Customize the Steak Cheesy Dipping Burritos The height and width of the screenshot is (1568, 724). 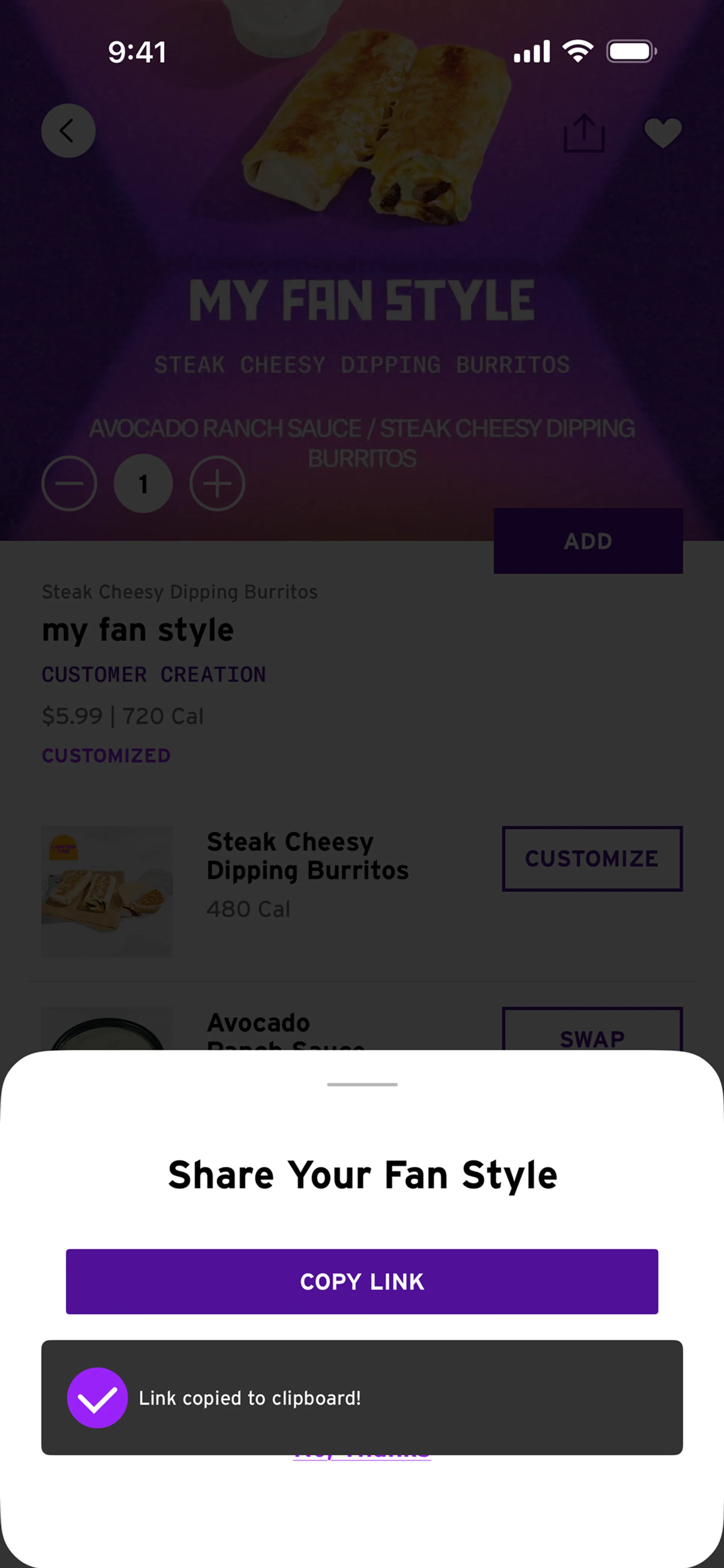(592, 859)
